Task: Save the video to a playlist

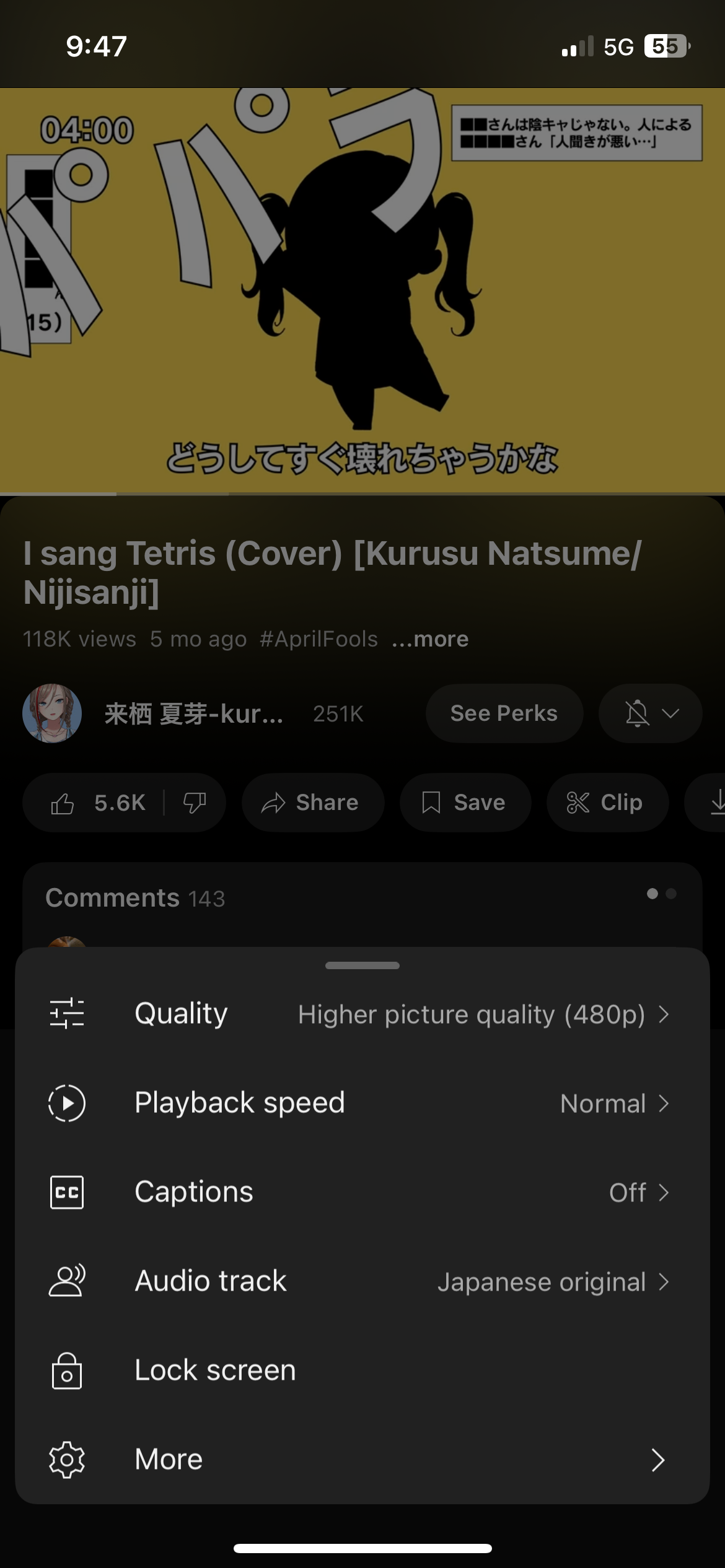Action: click(x=465, y=803)
